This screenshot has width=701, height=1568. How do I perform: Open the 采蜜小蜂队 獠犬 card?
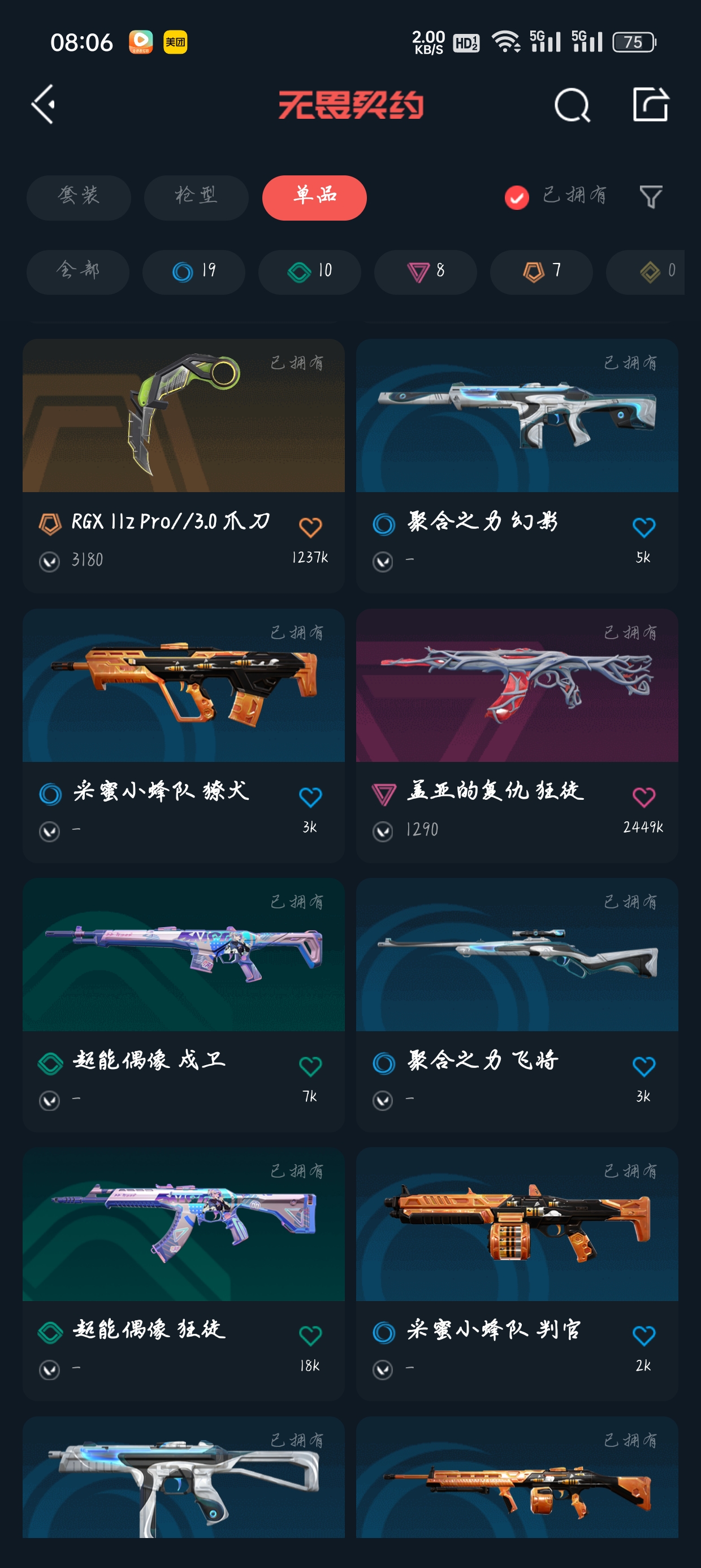tap(183, 735)
